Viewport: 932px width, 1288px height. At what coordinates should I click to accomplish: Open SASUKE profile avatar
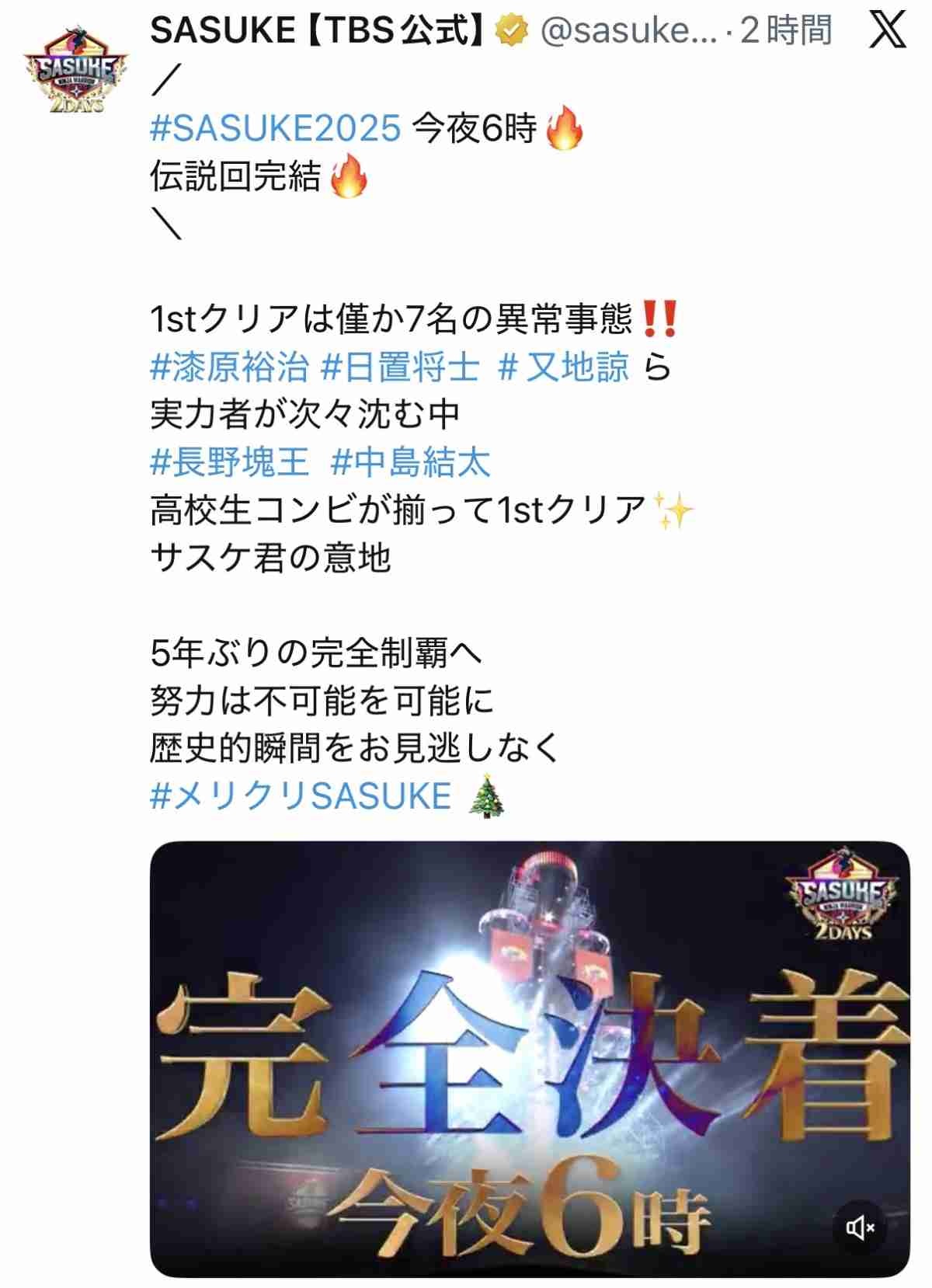(75, 71)
